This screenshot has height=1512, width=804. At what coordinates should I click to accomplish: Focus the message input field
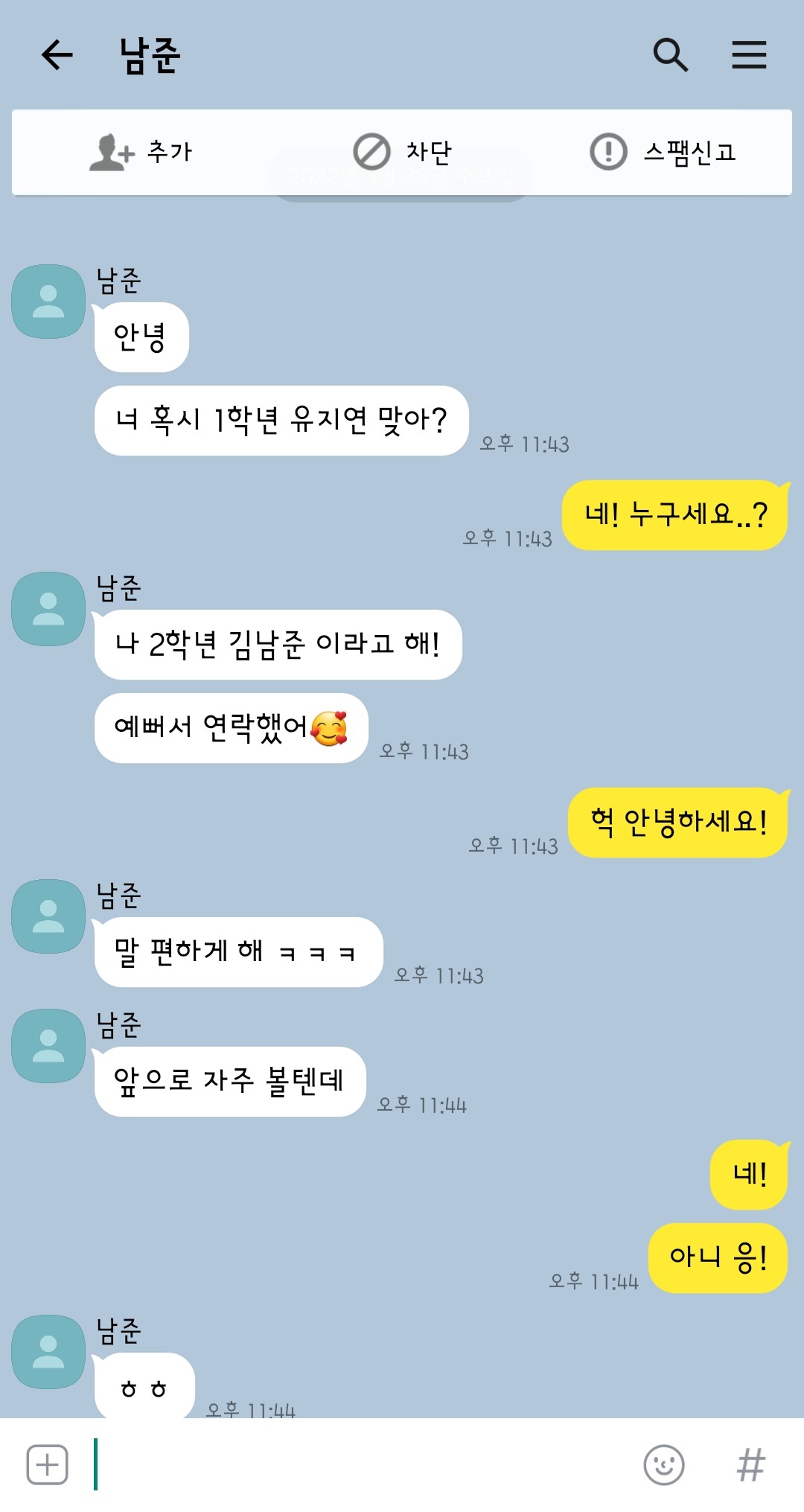click(357, 1464)
